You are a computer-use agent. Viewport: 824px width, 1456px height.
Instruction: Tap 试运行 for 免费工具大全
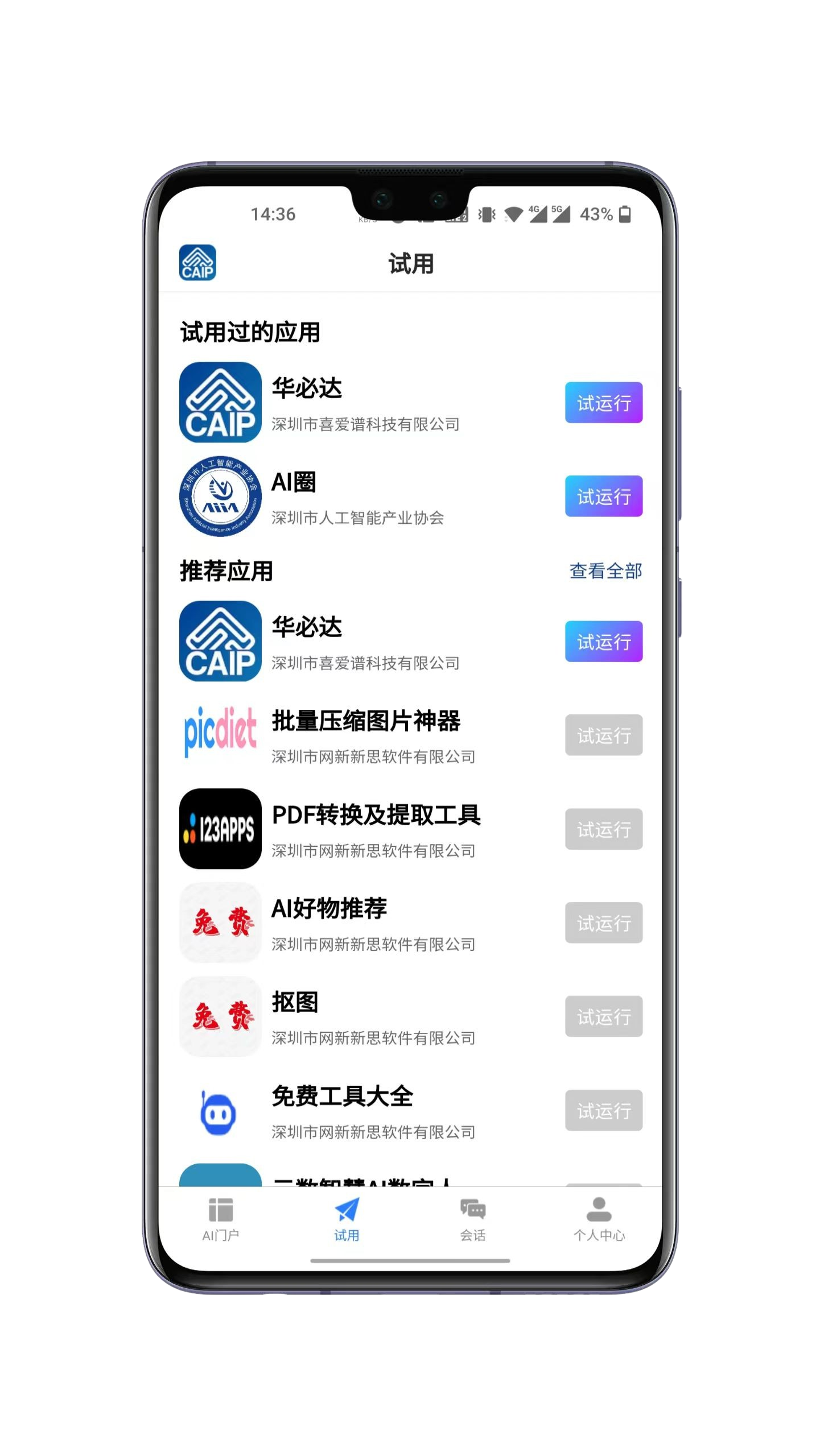tap(603, 1110)
